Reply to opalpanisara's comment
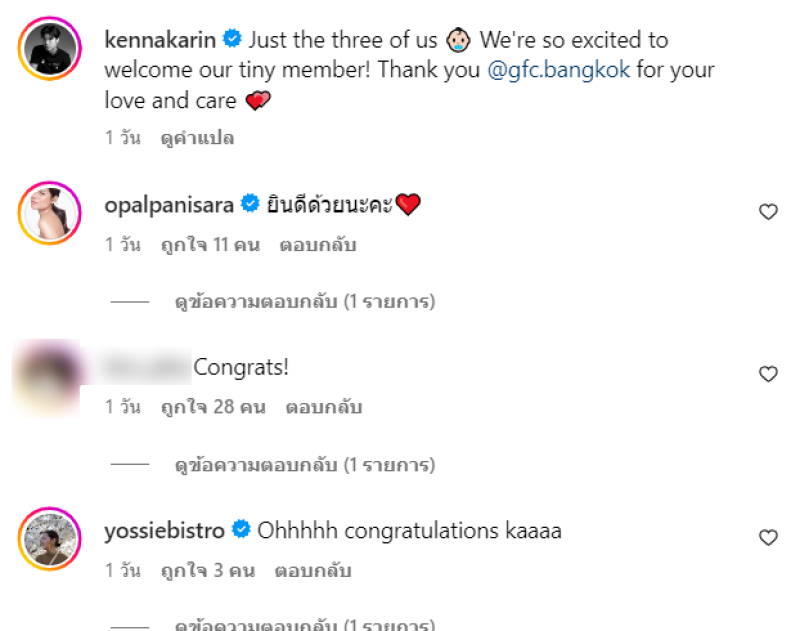The height and width of the screenshot is (631, 800). tap(318, 245)
